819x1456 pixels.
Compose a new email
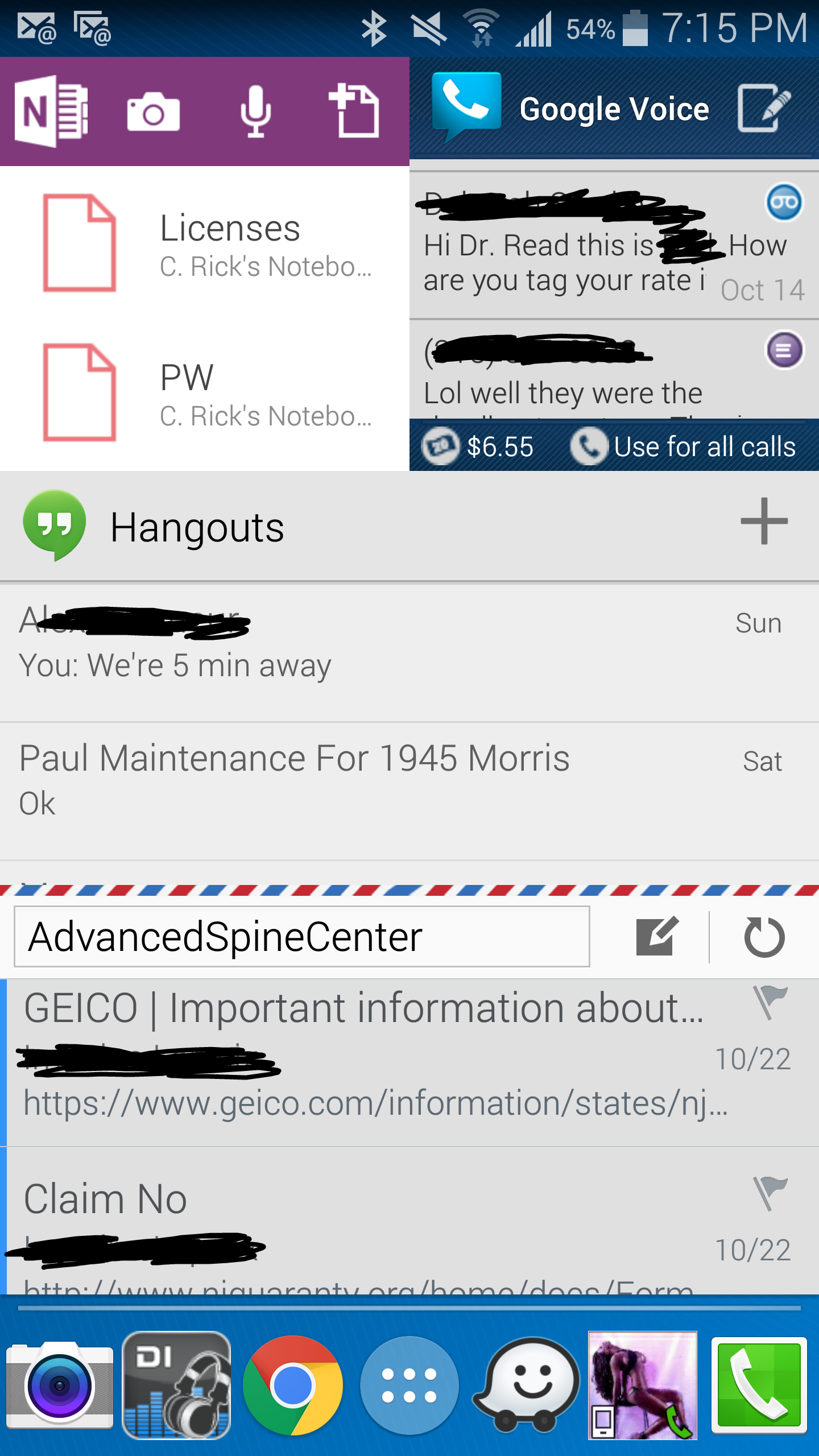click(x=657, y=936)
